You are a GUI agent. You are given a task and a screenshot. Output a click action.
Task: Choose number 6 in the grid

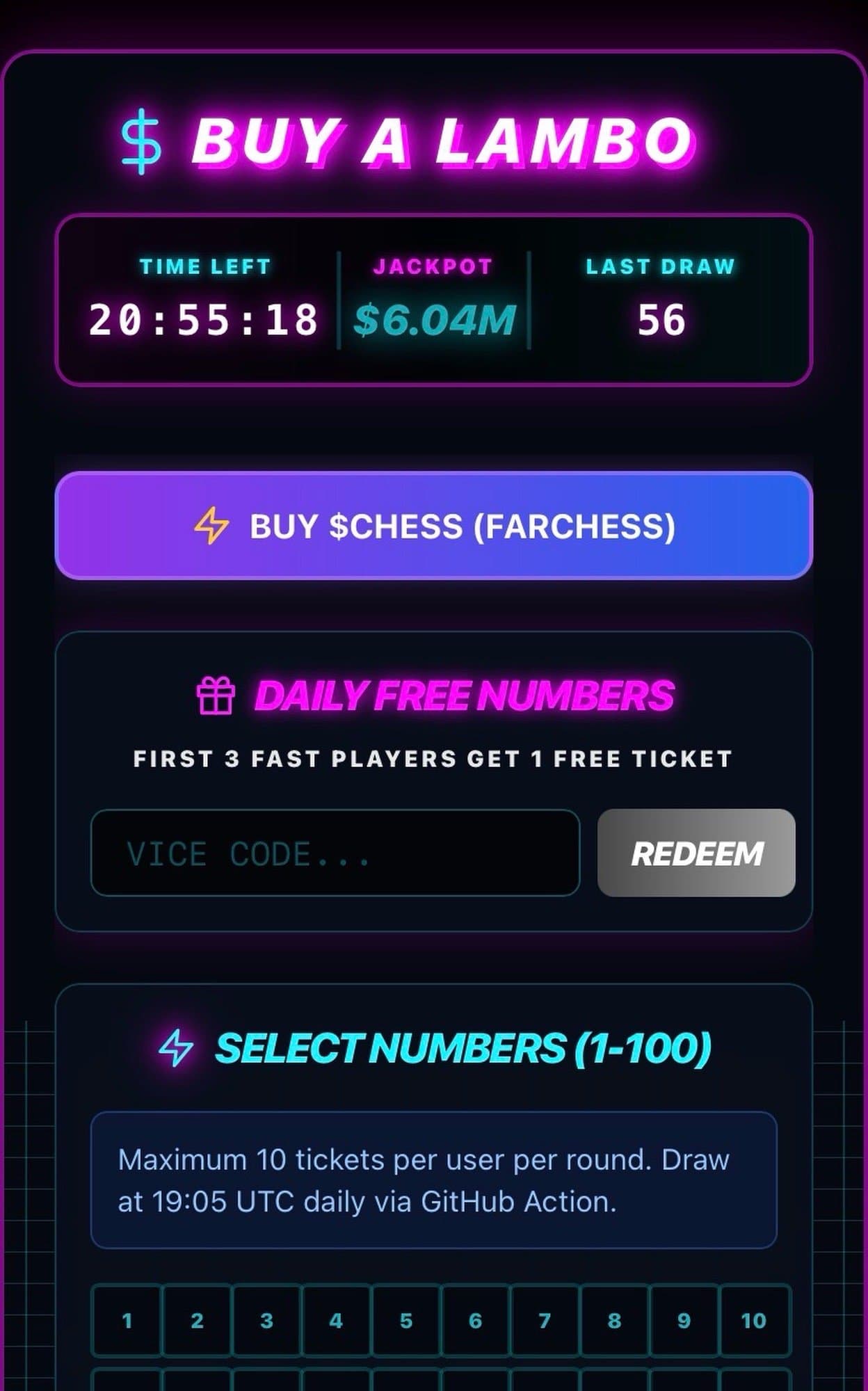pyautogui.click(x=476, y=1320)
